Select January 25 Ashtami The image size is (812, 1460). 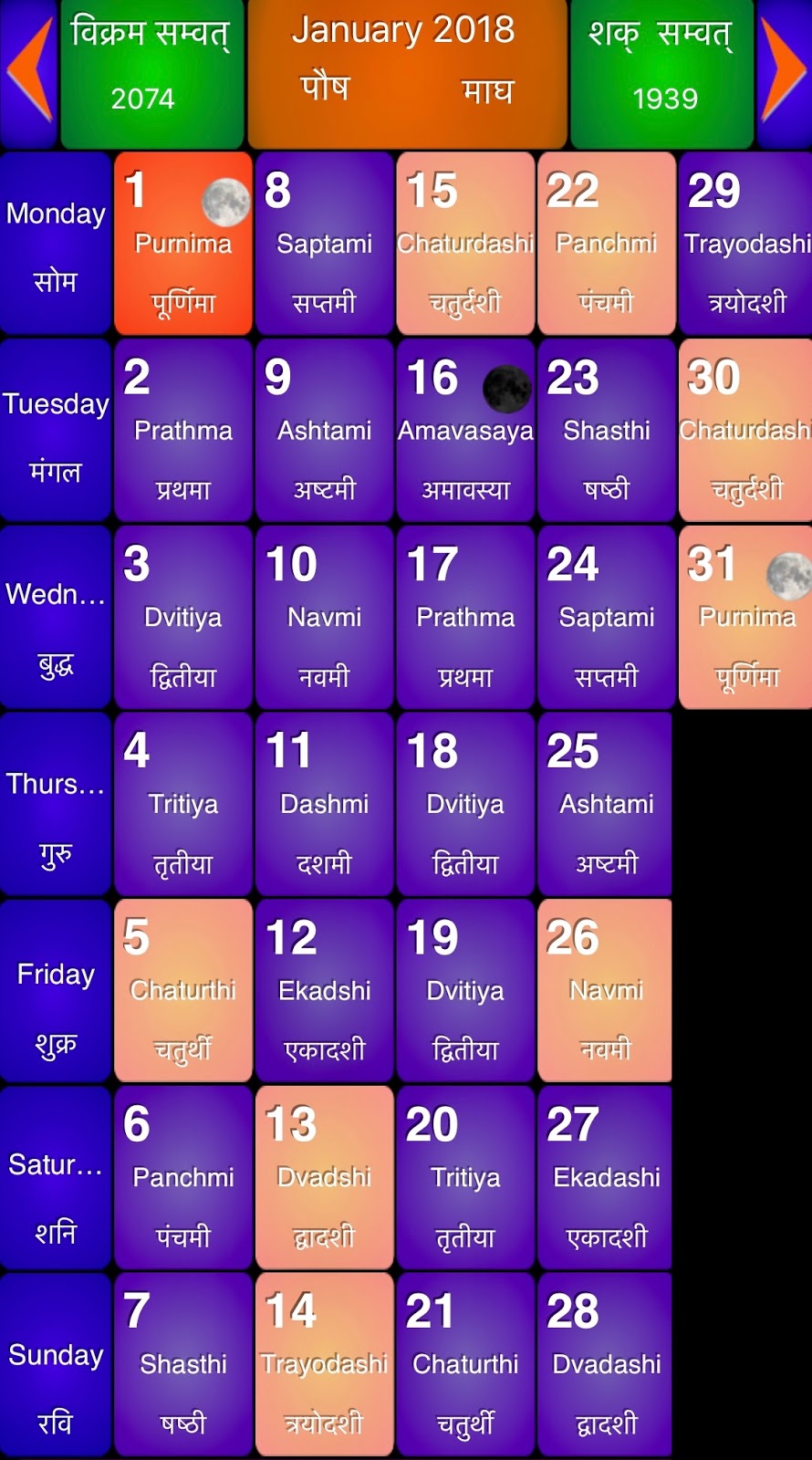tap(606, 804)
